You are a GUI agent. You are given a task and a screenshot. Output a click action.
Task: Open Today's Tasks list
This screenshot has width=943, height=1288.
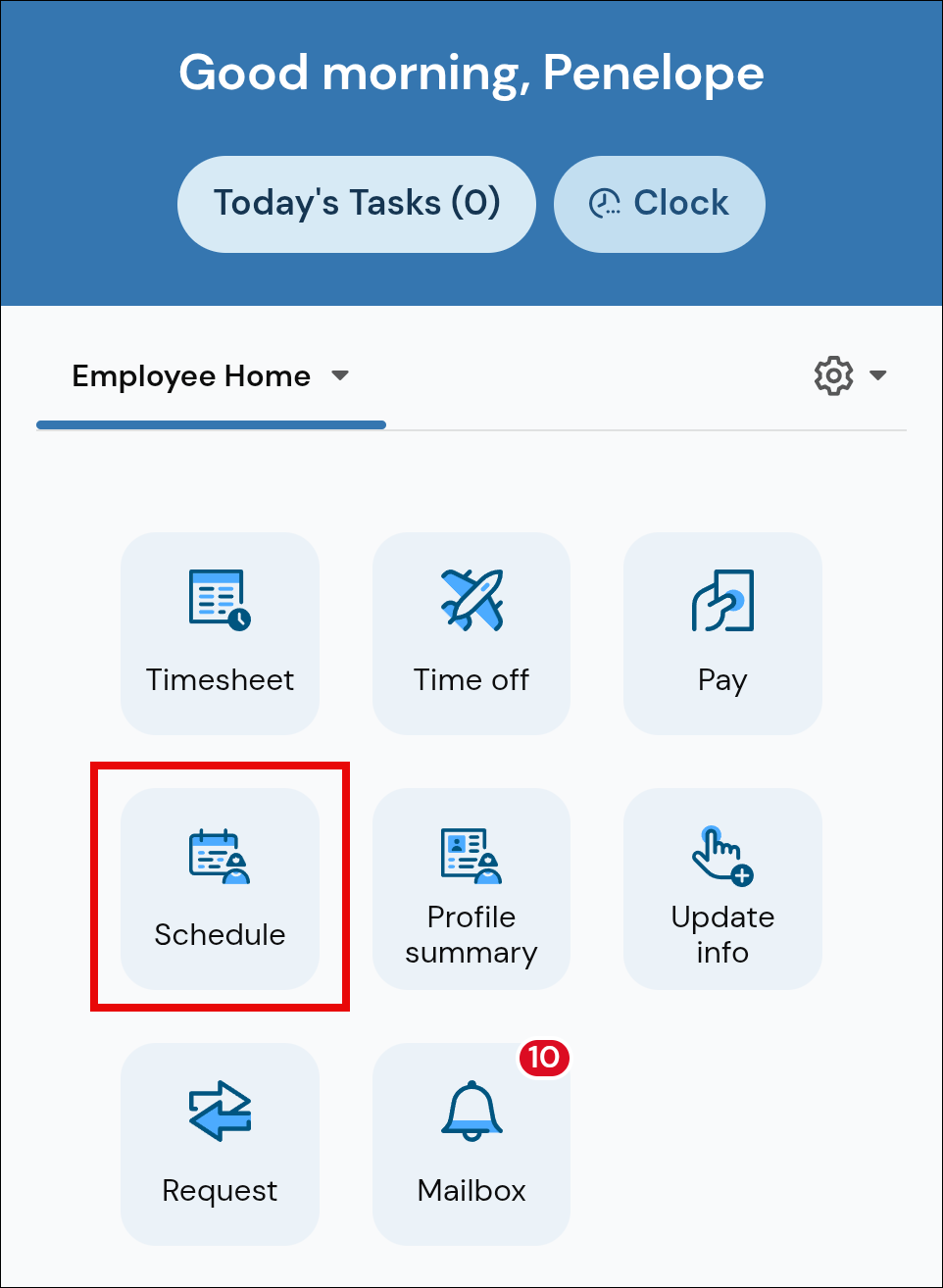356,204
